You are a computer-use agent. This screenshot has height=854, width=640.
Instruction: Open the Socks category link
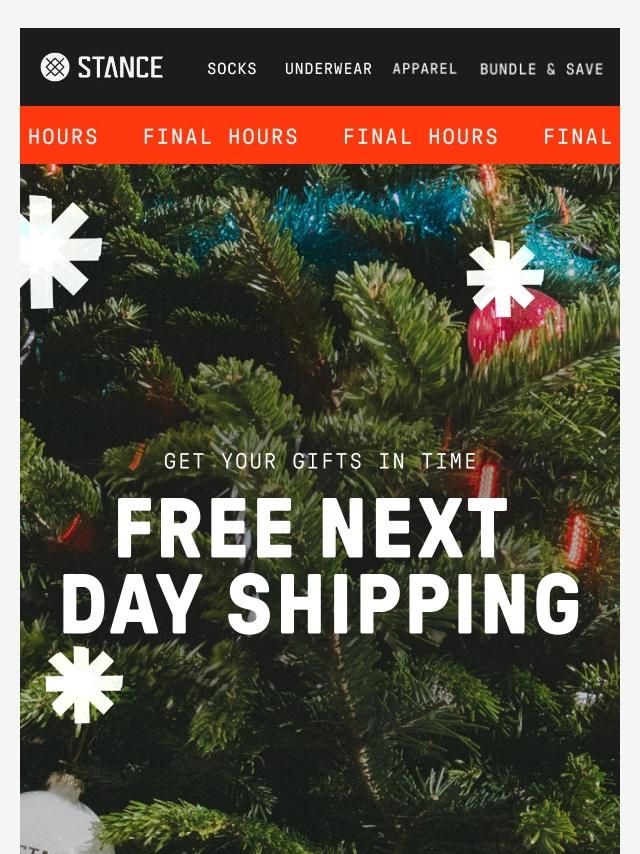pos(232,69)
